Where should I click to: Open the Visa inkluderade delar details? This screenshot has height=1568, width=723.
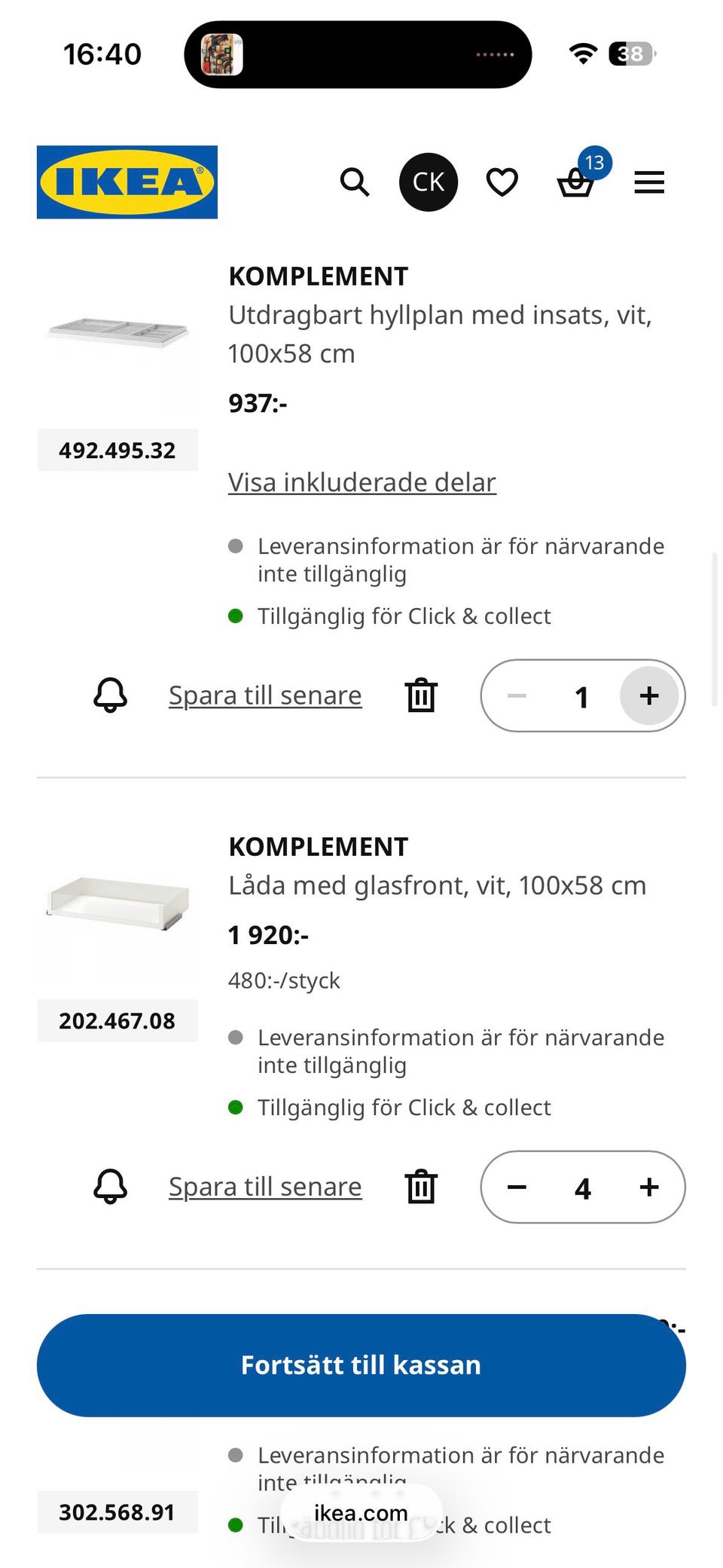[361, 482]
